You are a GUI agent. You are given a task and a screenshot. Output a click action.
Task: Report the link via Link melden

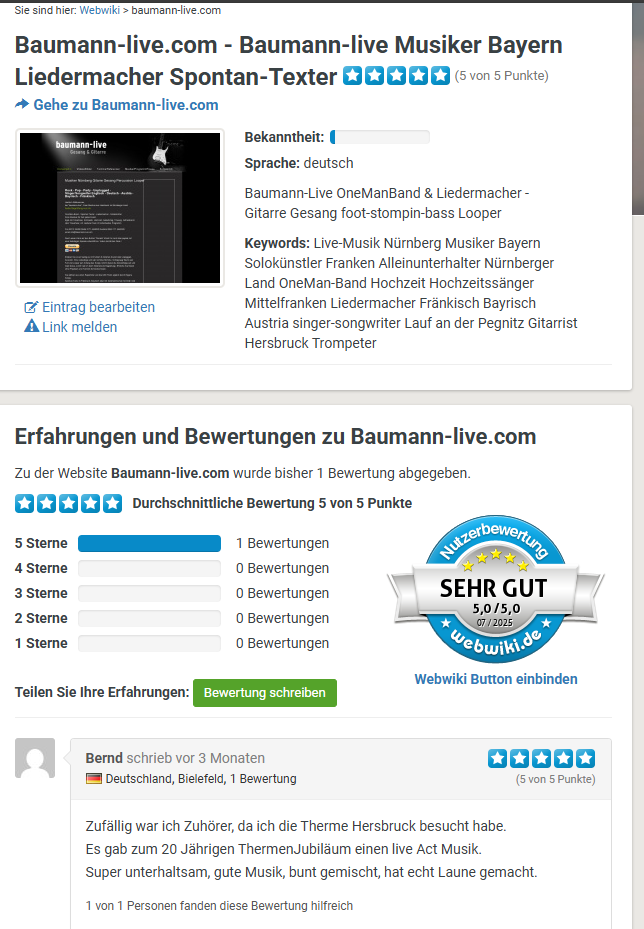click(79, 327)
